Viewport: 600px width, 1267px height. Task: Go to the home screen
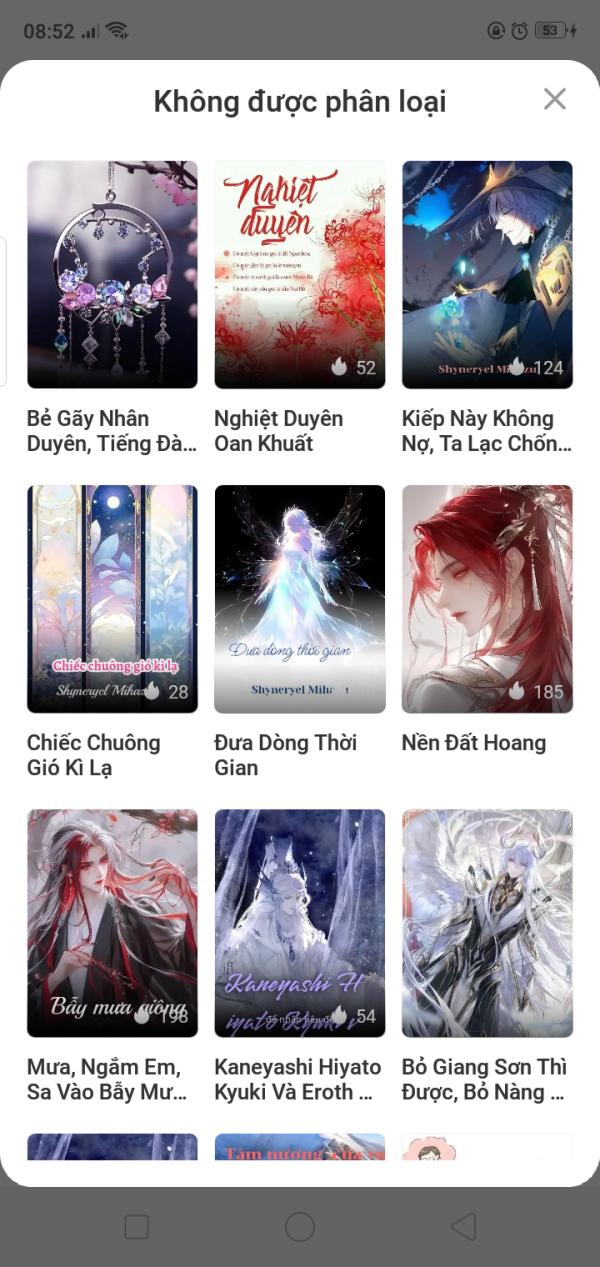(299, 1227)
